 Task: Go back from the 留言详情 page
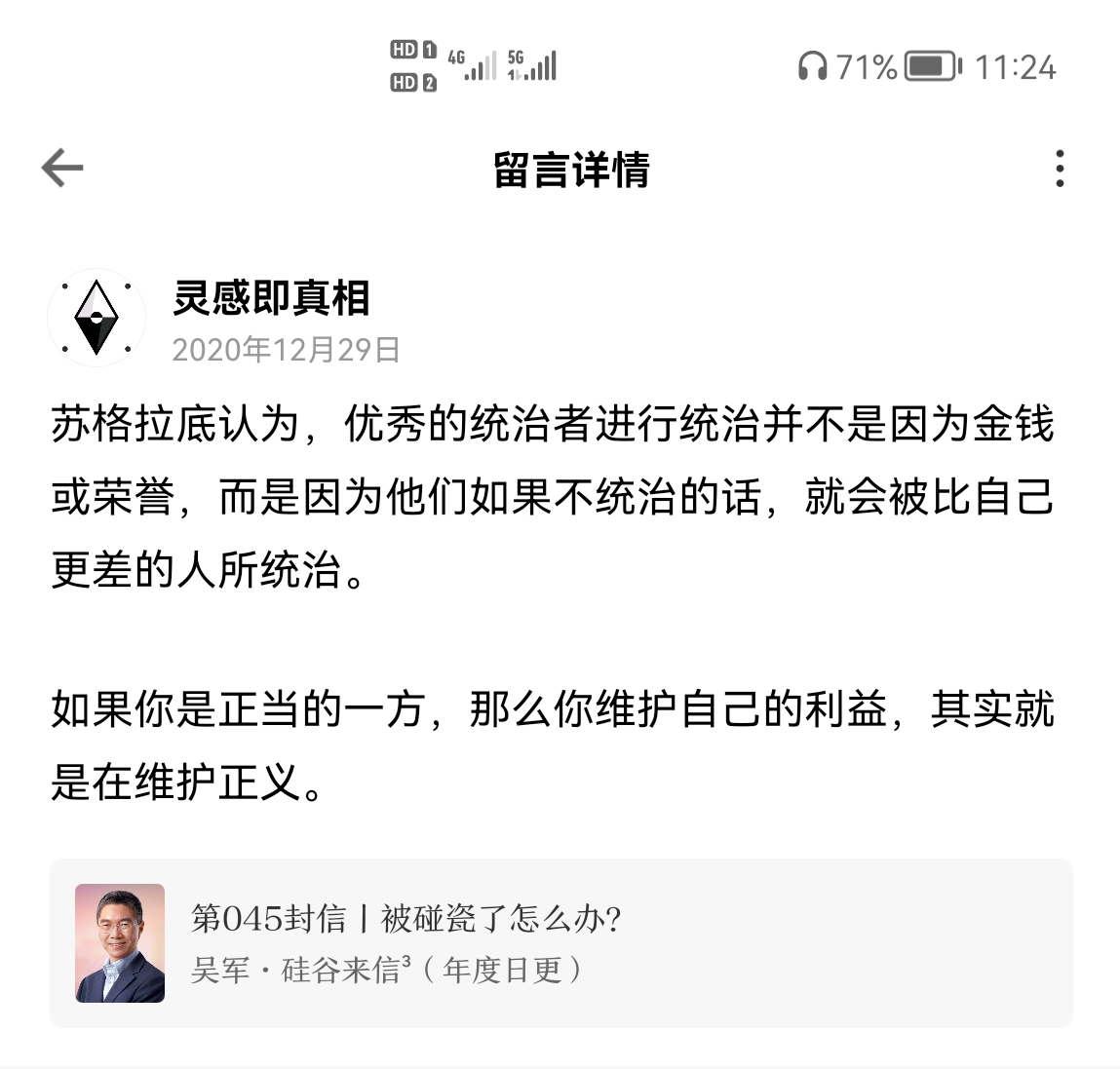tap(62, 168)
